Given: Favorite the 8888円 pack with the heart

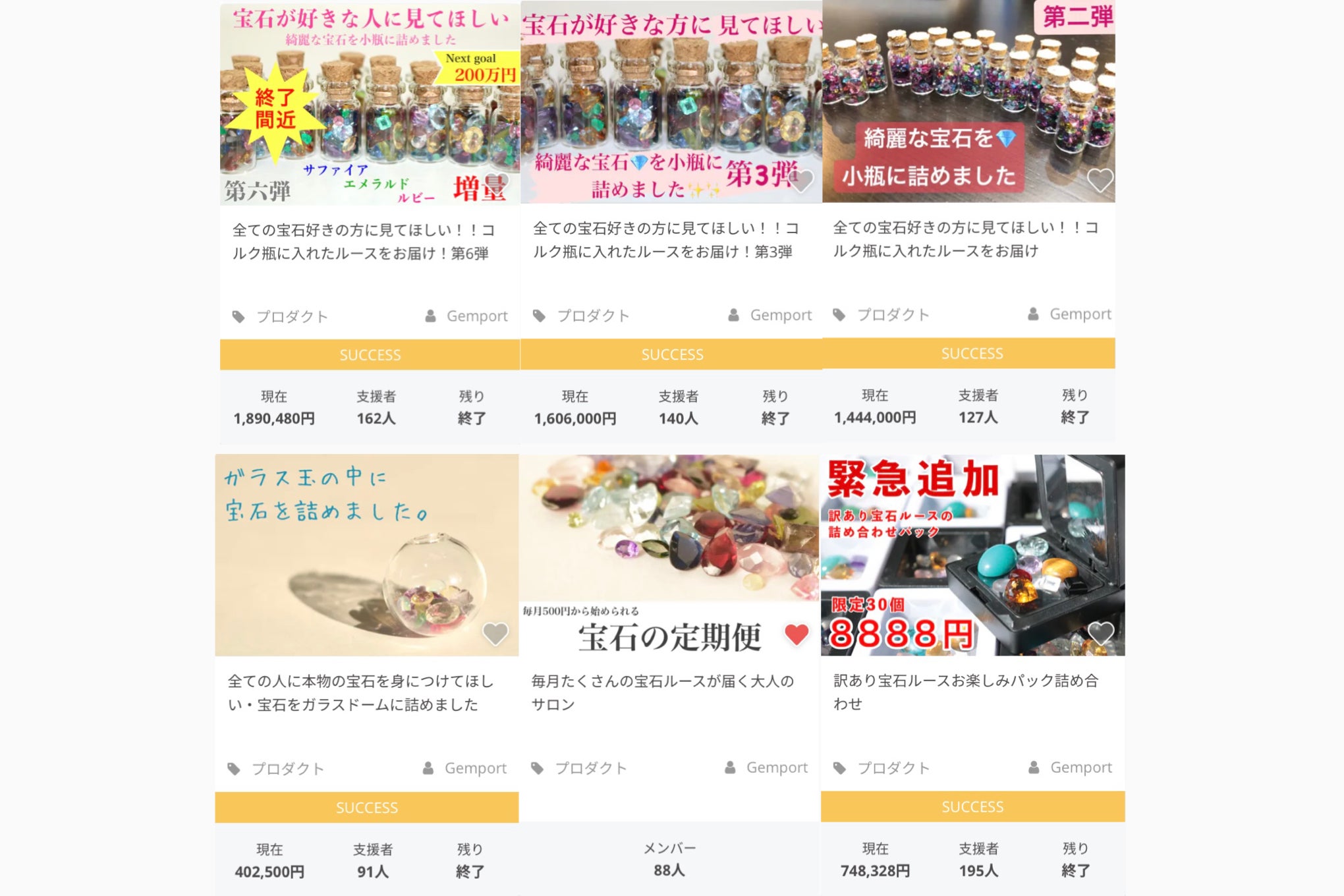Looking at the screenshot, I should click(1100, 633).
